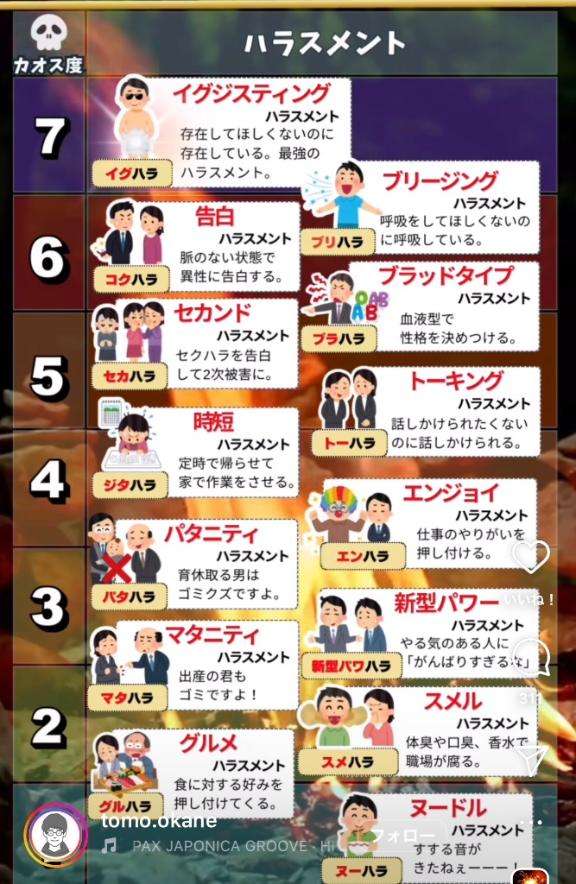This screenshot has height=884, width=576.
Task: Share the reel via paper plane icon
Action: coord(531,758)
